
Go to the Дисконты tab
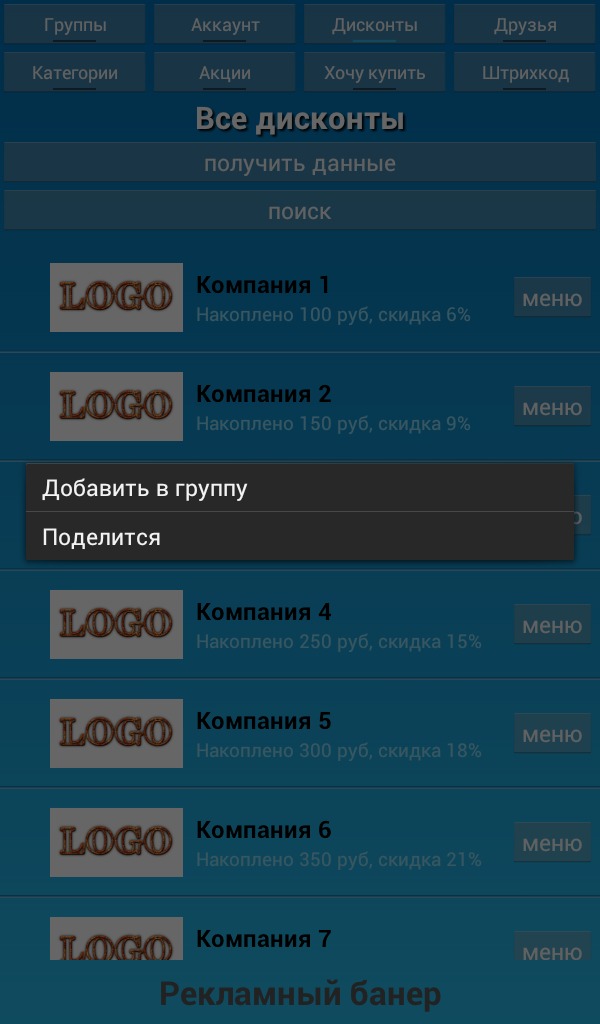374,25
